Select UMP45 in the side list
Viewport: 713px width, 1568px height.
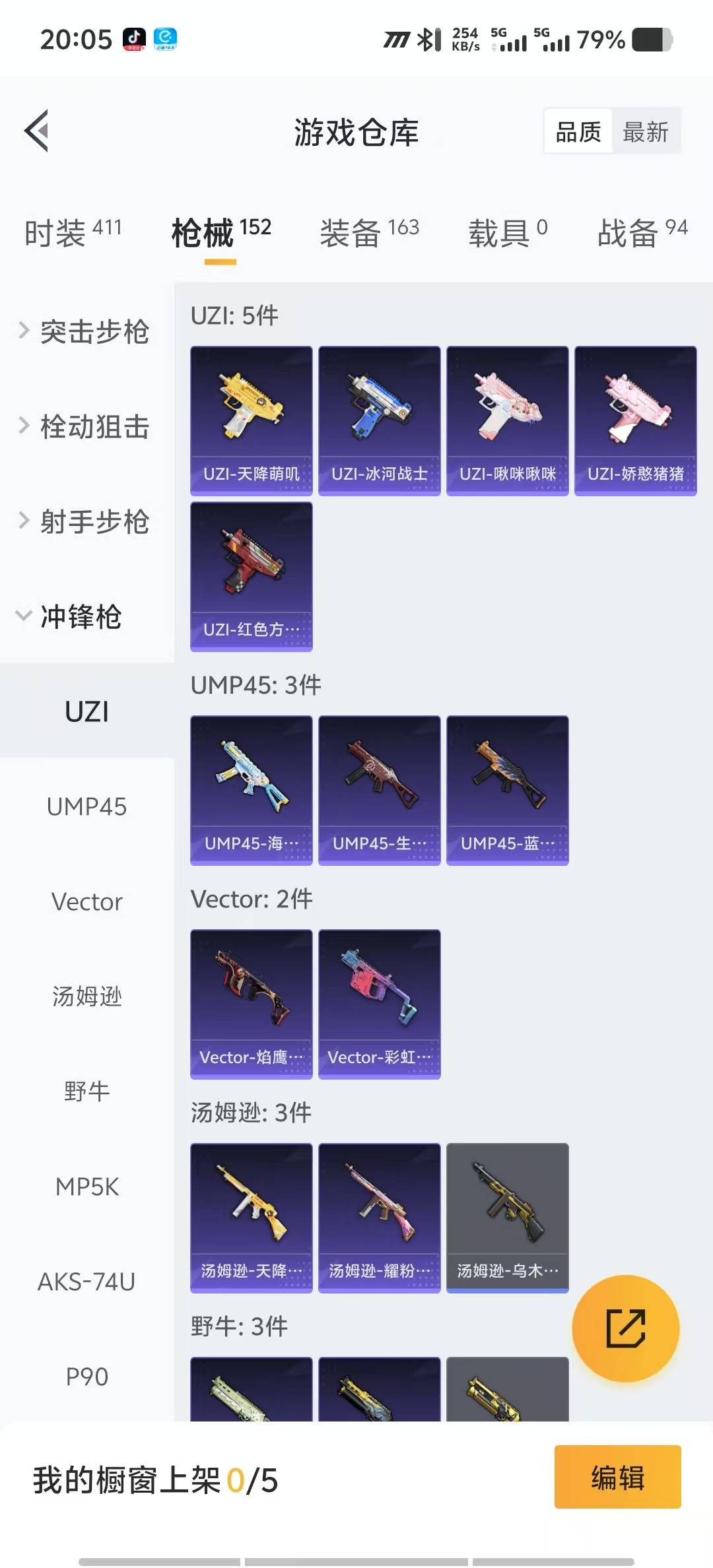pyautogui.click(x=86, y=806)
